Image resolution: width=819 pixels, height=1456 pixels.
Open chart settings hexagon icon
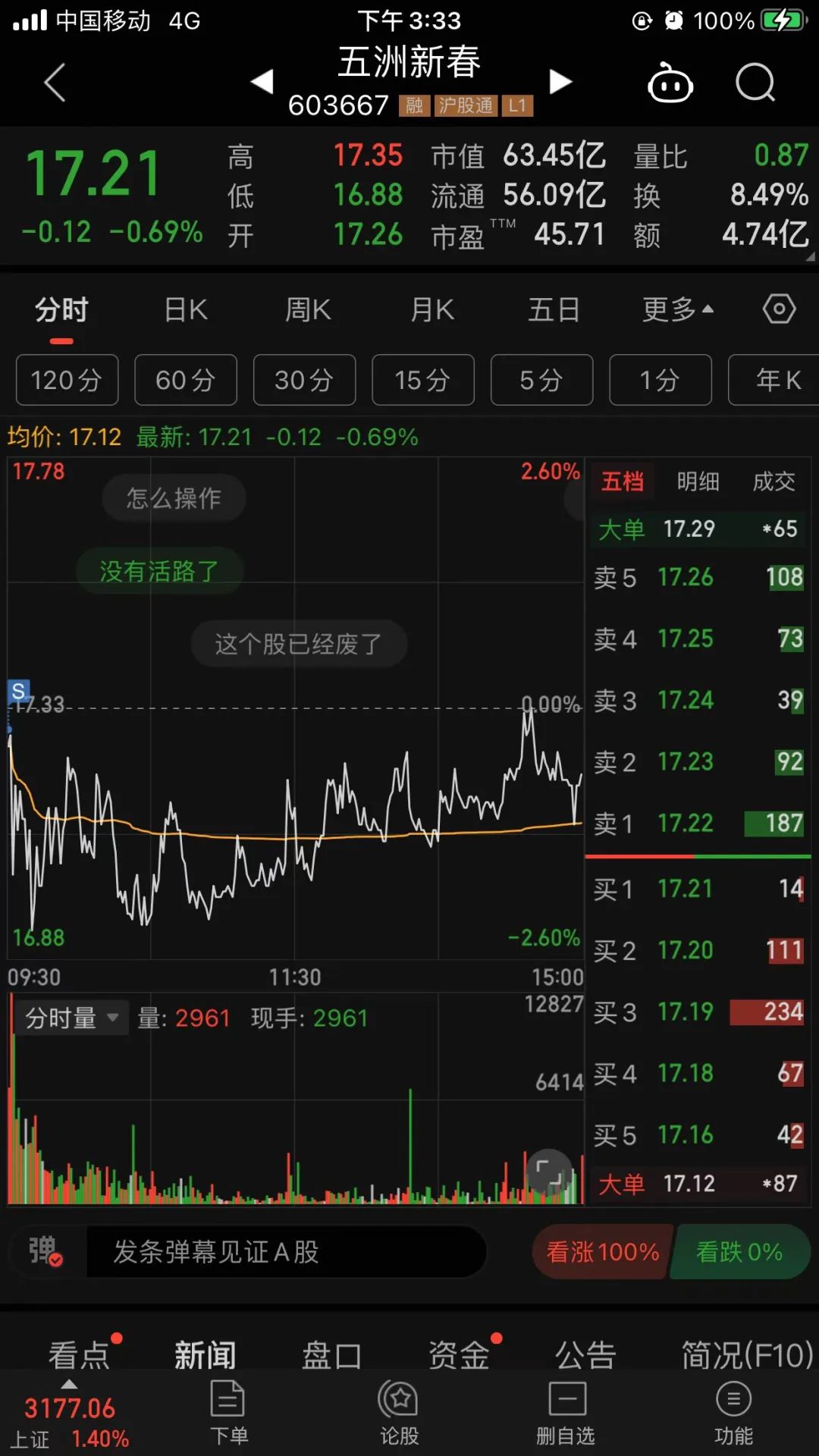[779, 309]
